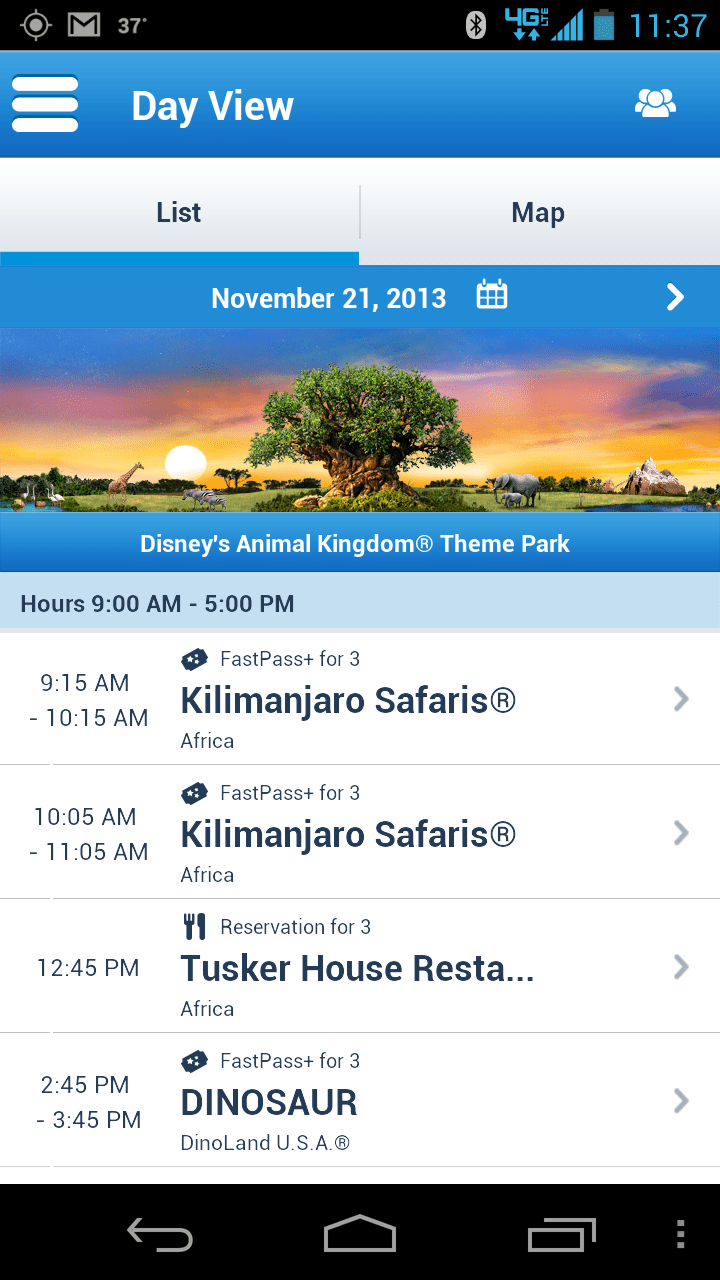
Task: Tap the friends and family icon
Action: tap(656, 101)
